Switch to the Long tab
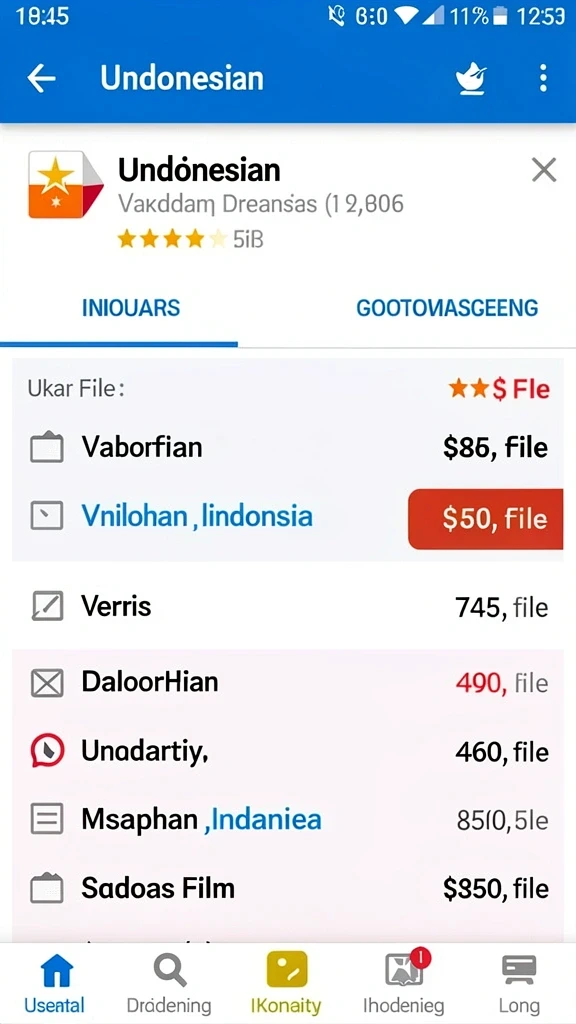This screenshot has width=576, height=1024. [519, 982]
